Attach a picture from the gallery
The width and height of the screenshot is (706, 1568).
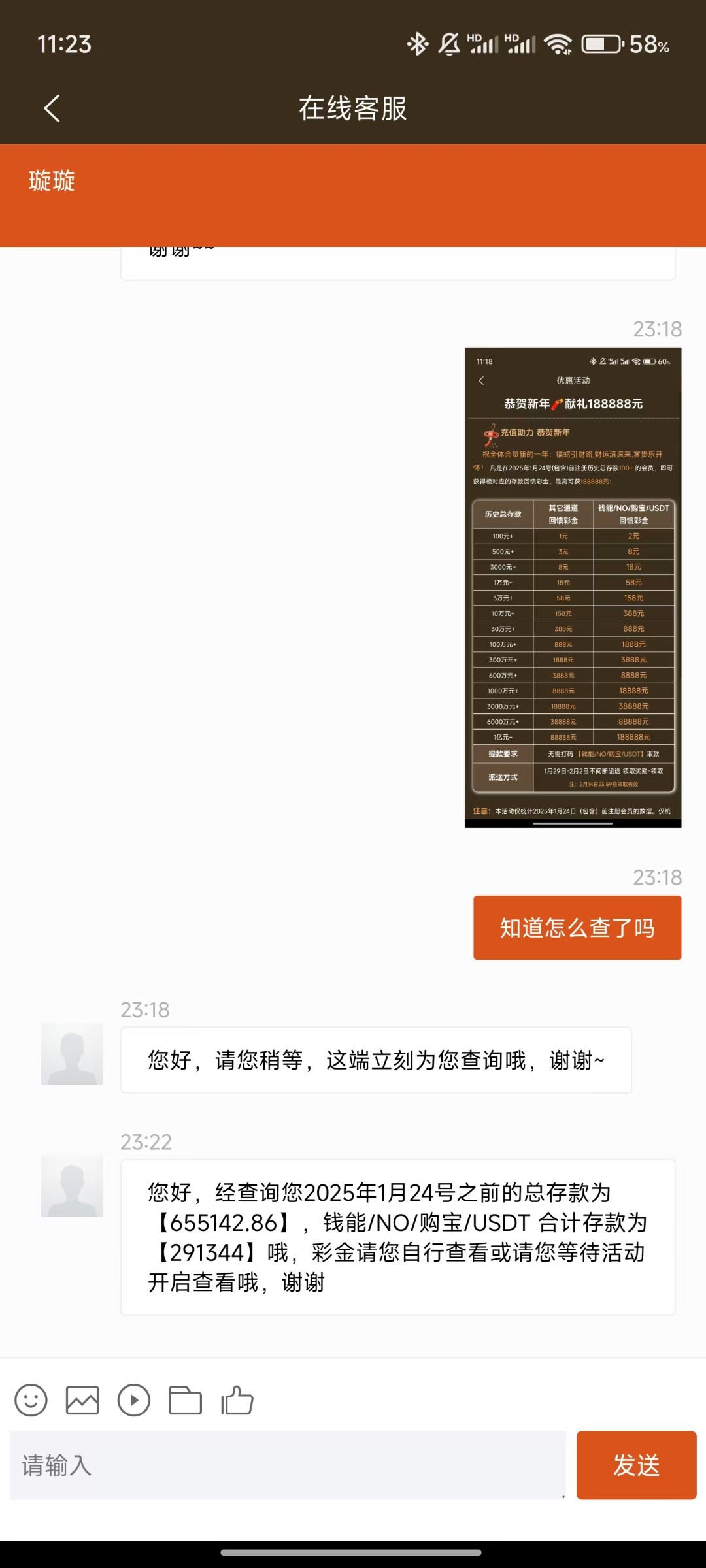(x=82, y=1400)
